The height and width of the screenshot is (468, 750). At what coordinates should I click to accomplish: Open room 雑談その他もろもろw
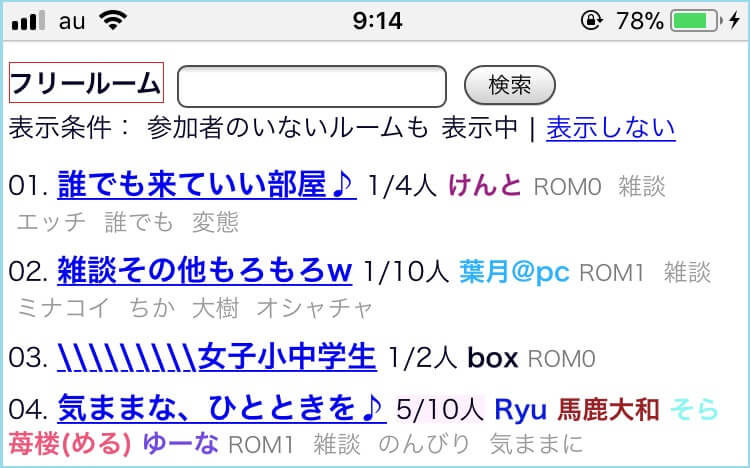[205, 271]
